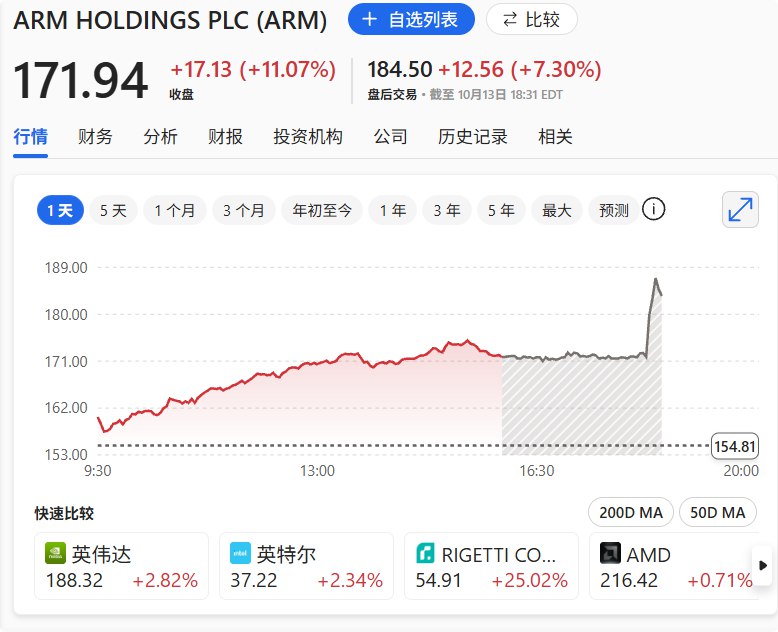Go to the 公司 tab
The image size is (778, 632).
[390, 137]
